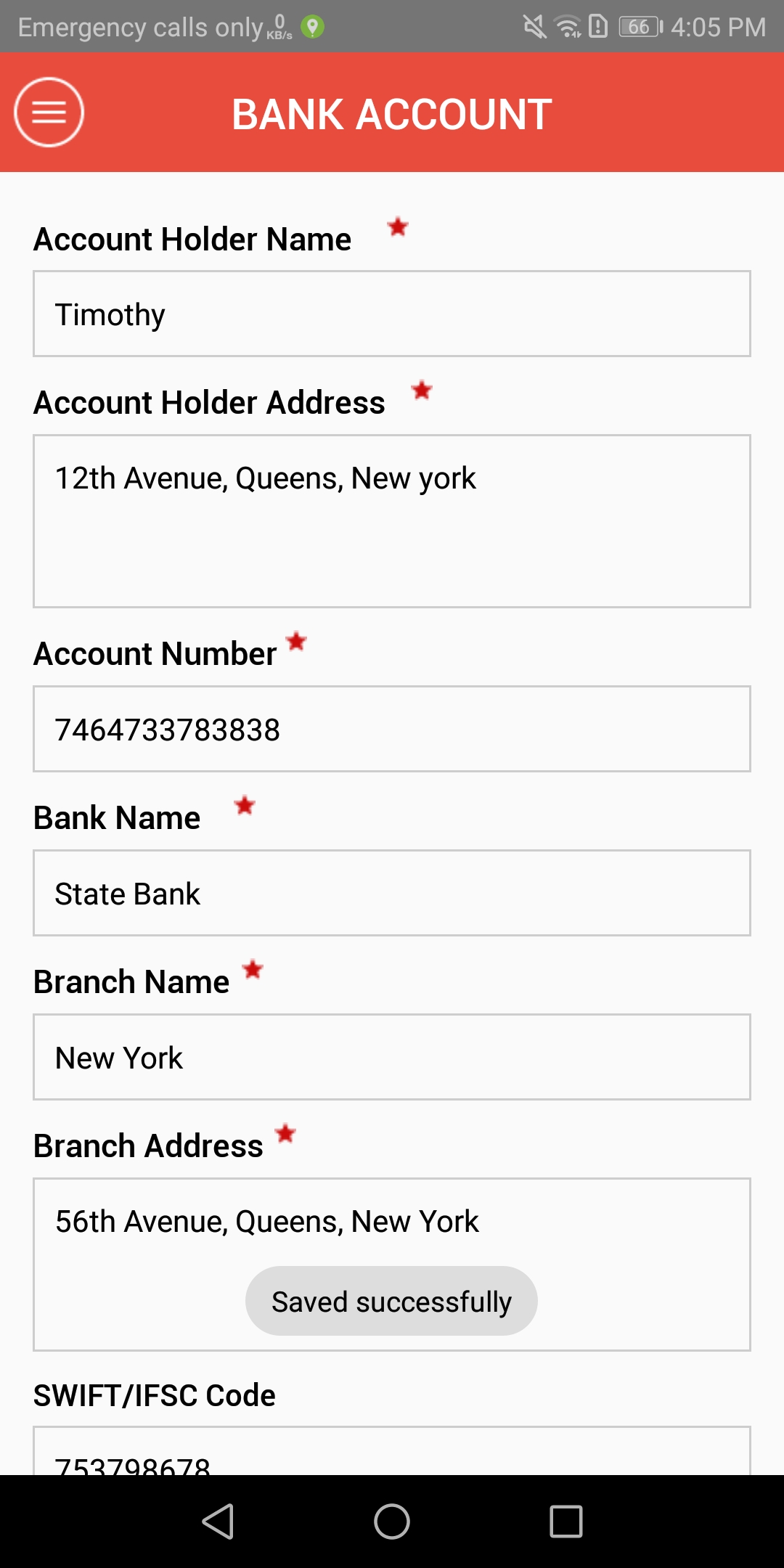Focus the Account Number field

click(392, 729)
